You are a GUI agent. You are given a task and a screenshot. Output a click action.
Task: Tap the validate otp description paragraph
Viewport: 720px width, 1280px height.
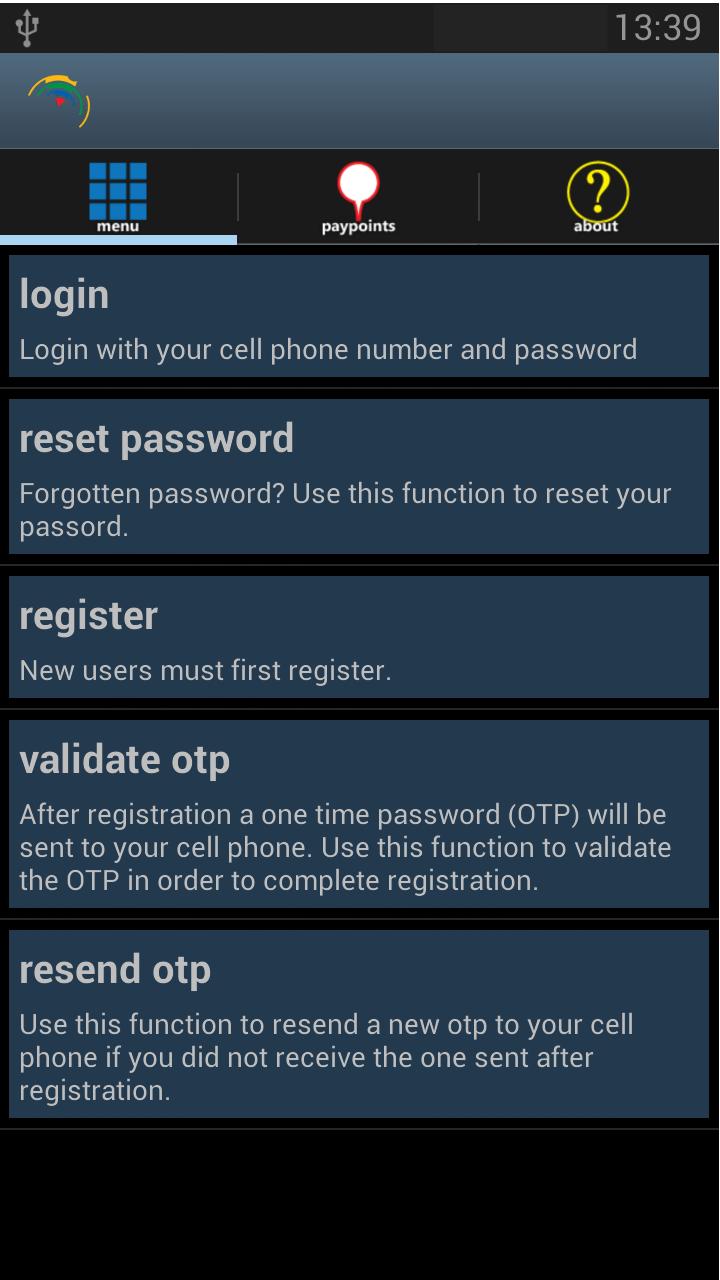click(346, 847)
